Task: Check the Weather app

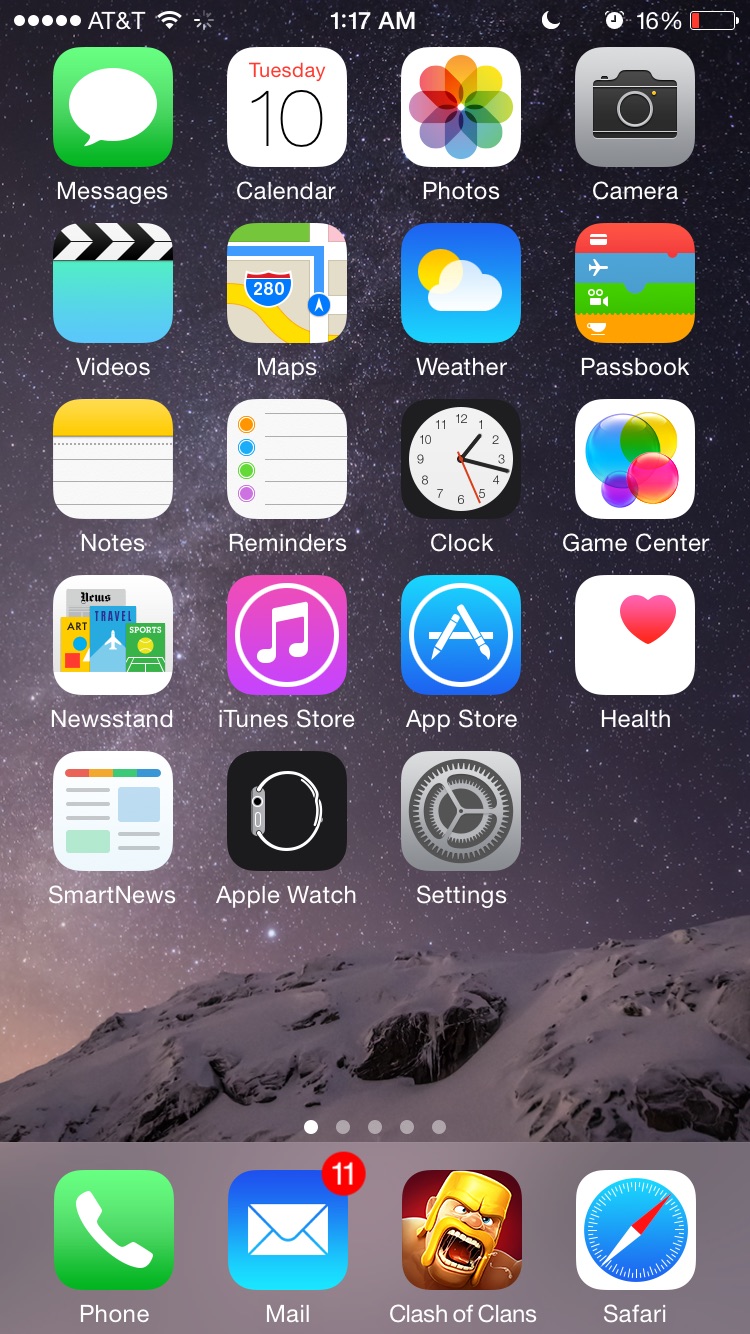Action: click(x=461, y=283)
